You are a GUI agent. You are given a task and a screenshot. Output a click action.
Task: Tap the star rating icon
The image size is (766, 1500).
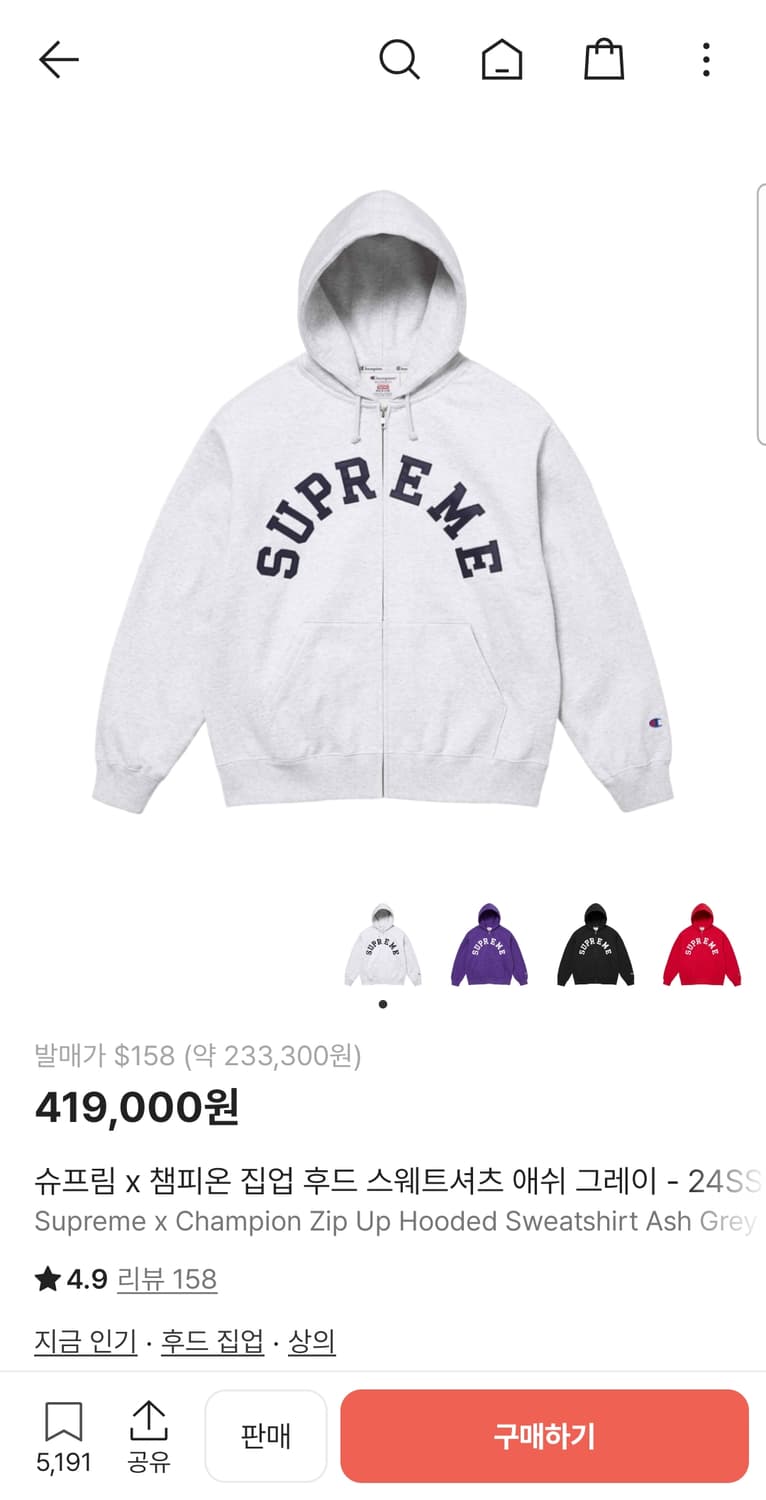tap(46, 1276)
